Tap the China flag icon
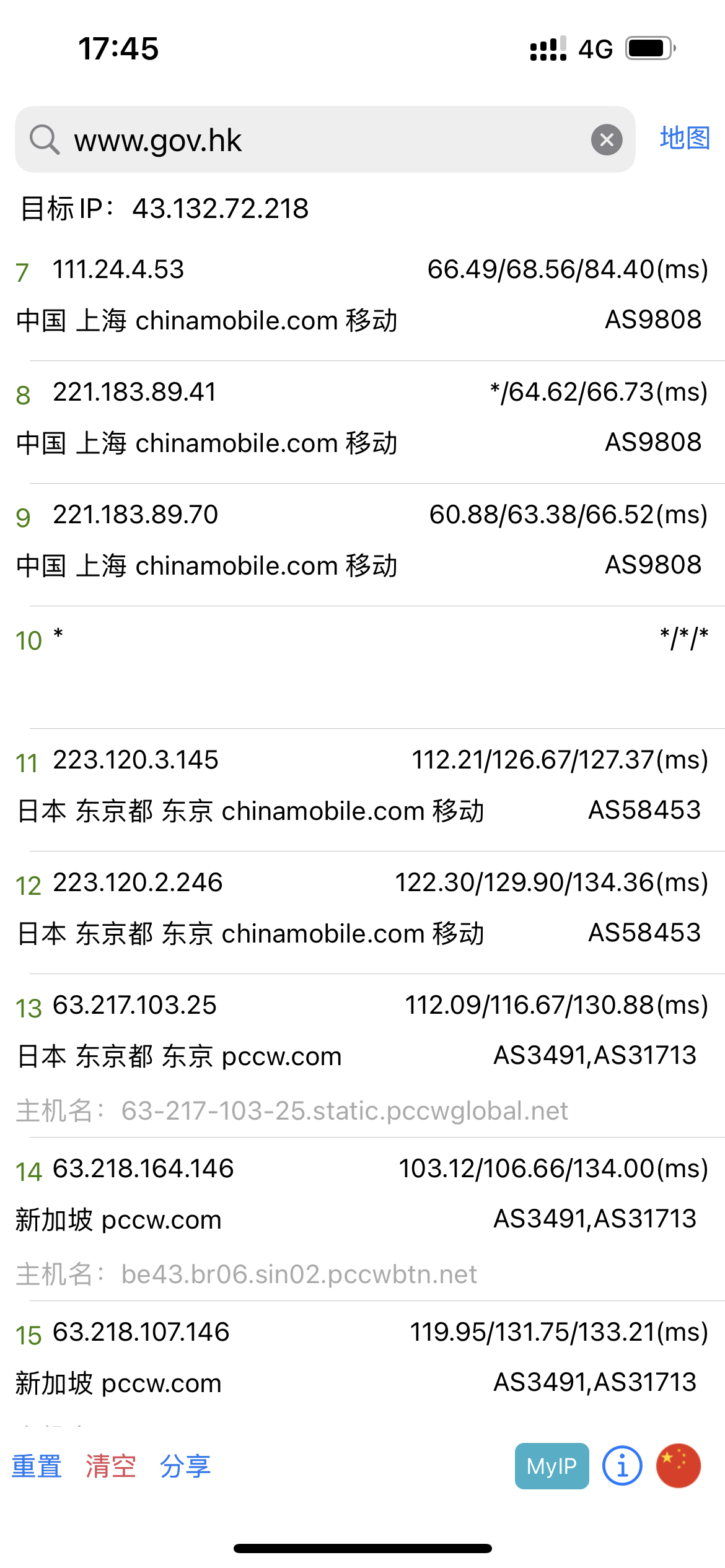Viewport: 725px width, 1568px height. (678, 1466)
